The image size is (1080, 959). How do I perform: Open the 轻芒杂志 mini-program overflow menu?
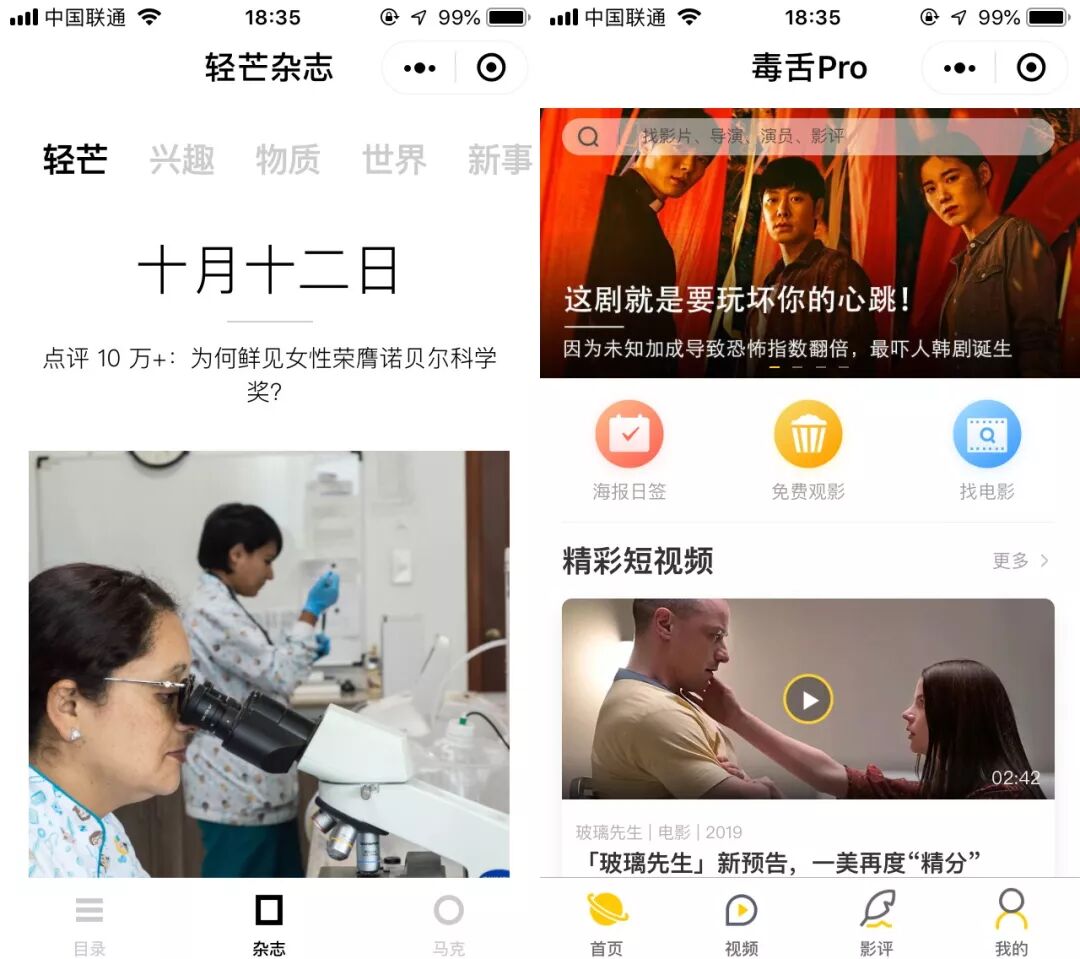coord(420,68)
